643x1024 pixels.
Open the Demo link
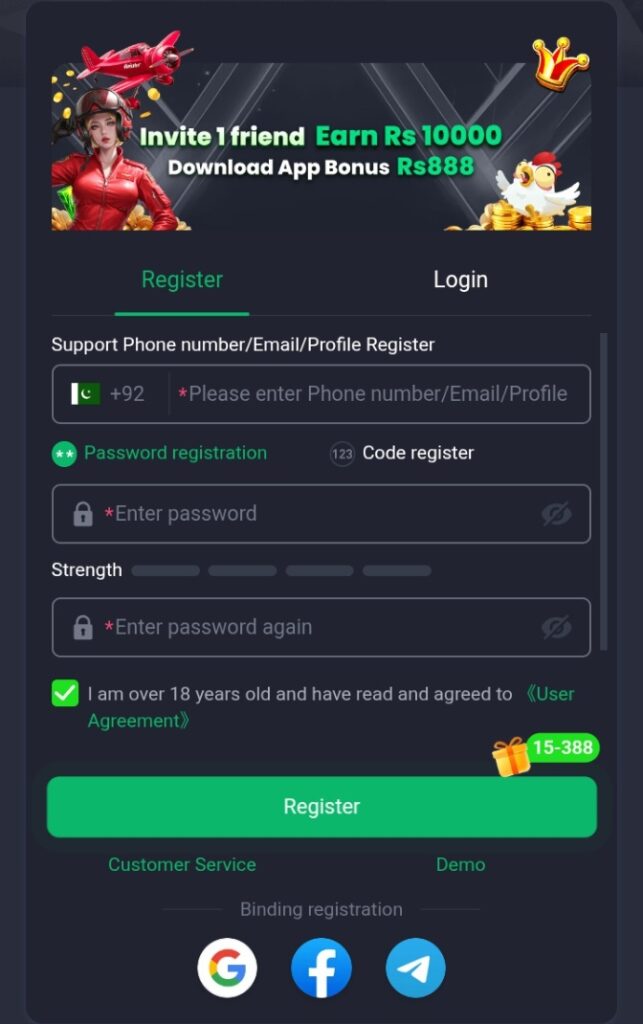(x=460, y=865)
